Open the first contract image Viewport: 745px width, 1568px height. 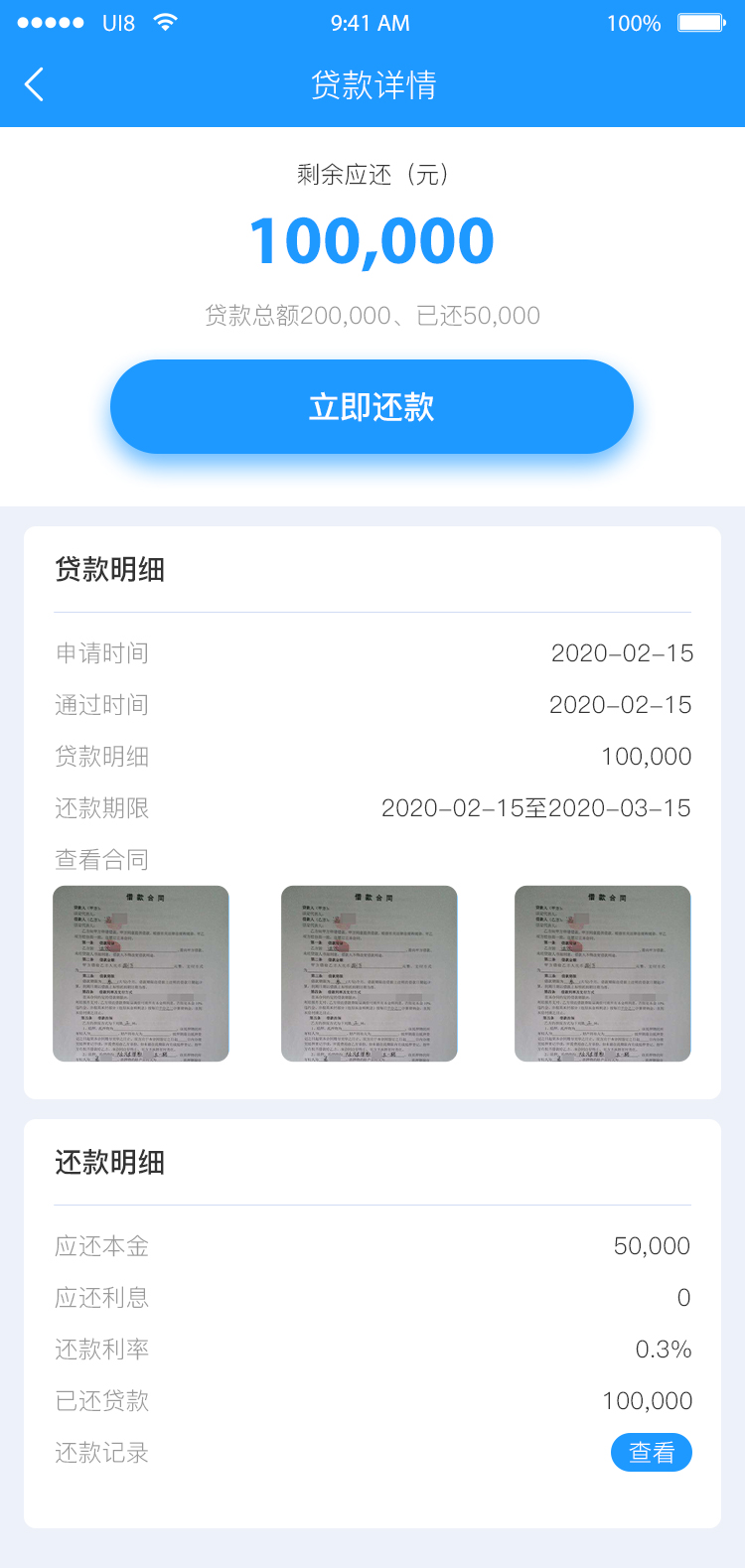point(141,973)
